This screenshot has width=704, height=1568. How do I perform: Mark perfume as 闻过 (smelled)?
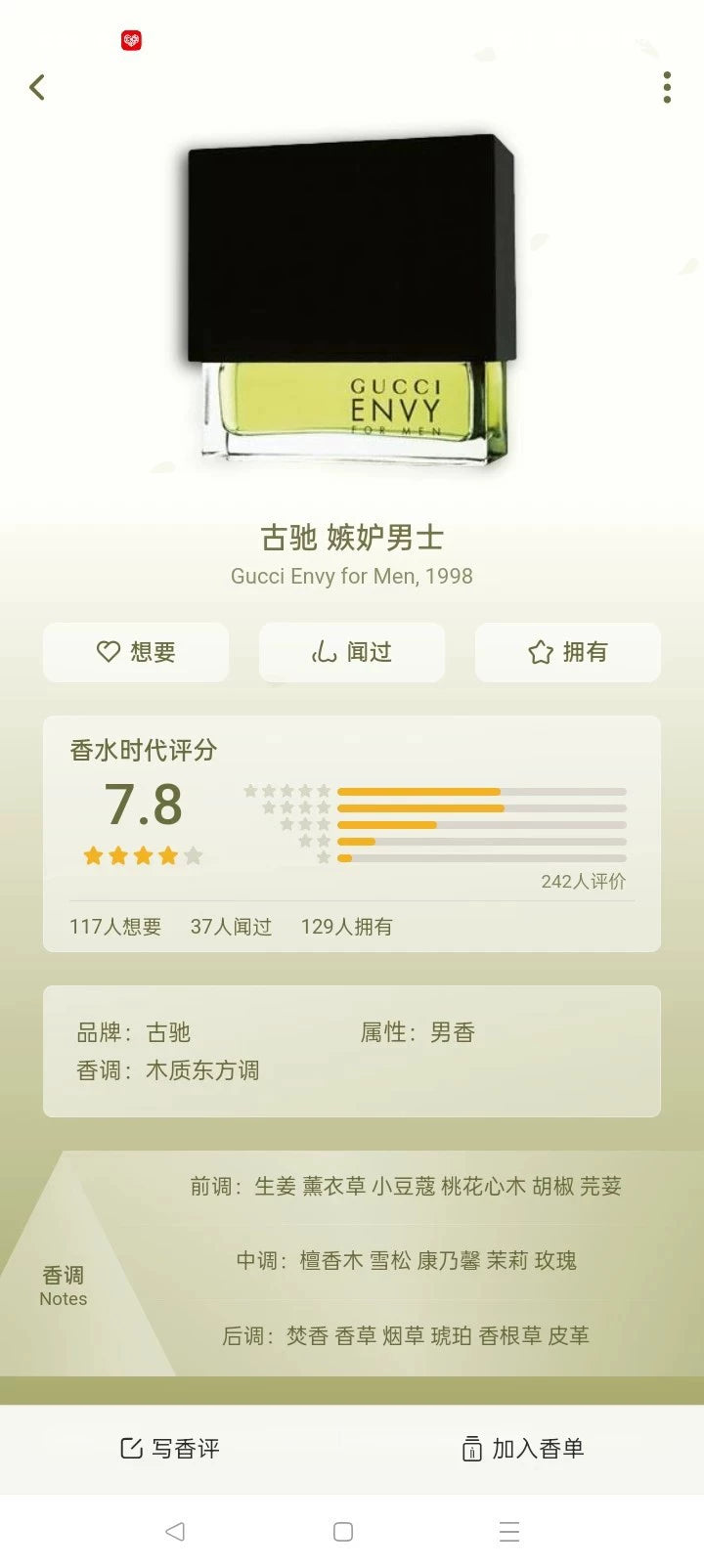pos(352,652)
